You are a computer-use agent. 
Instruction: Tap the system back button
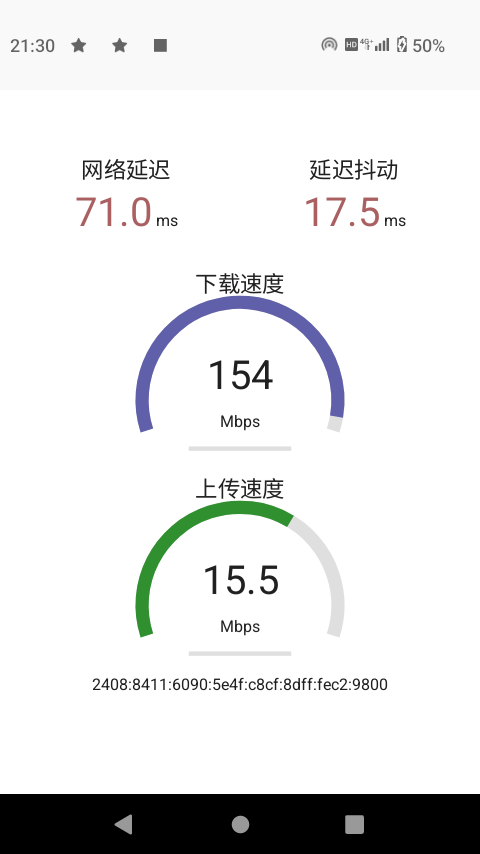(x=124, y=824)
